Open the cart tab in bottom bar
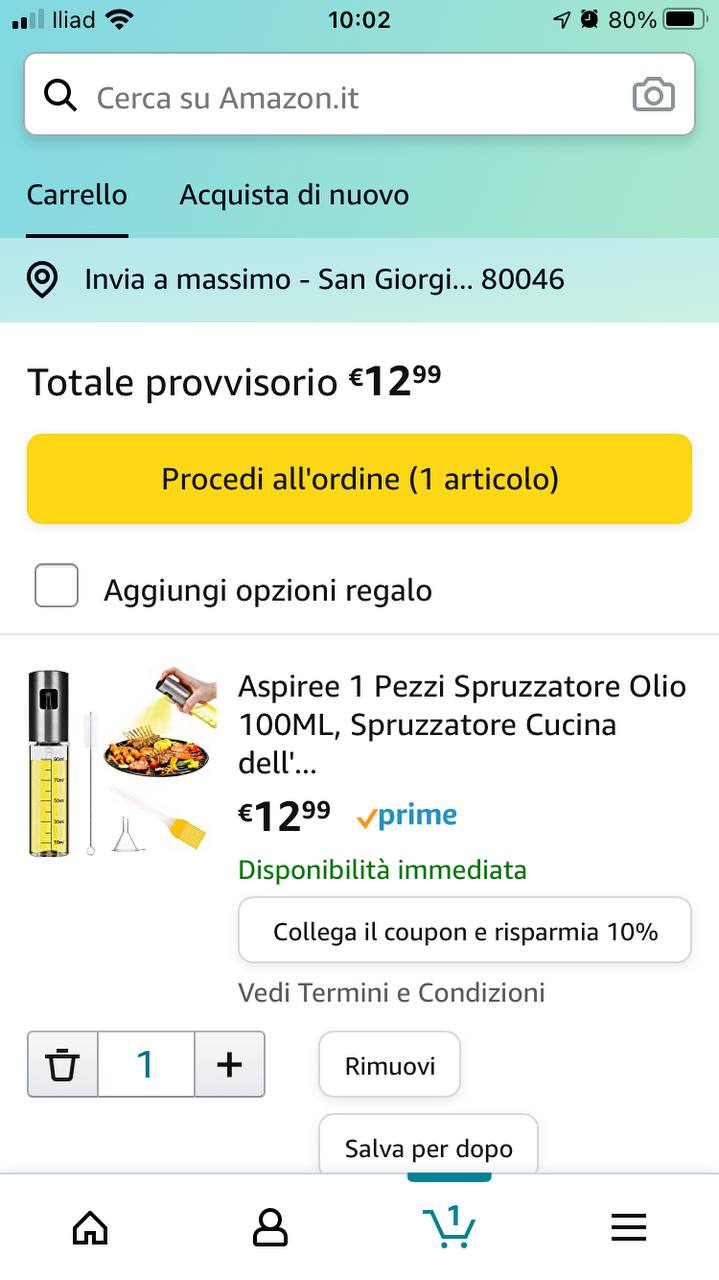Screen dimensions: 719x1280 [449, 1227]
